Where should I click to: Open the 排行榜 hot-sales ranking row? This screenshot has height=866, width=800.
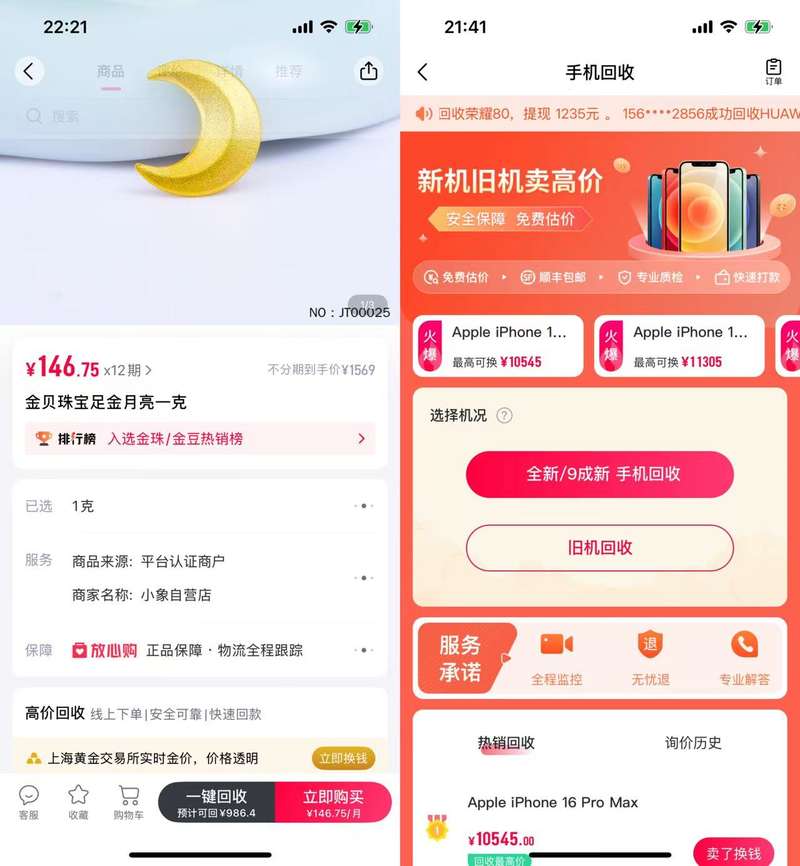click(200, 438)
